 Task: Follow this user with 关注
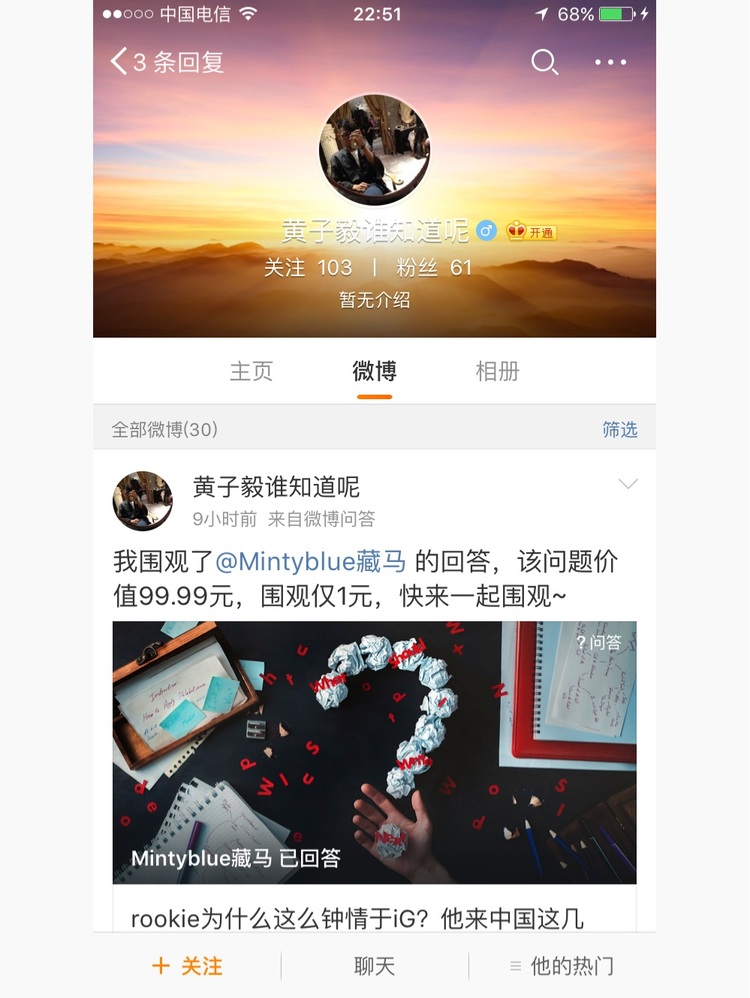coord(187,966)
